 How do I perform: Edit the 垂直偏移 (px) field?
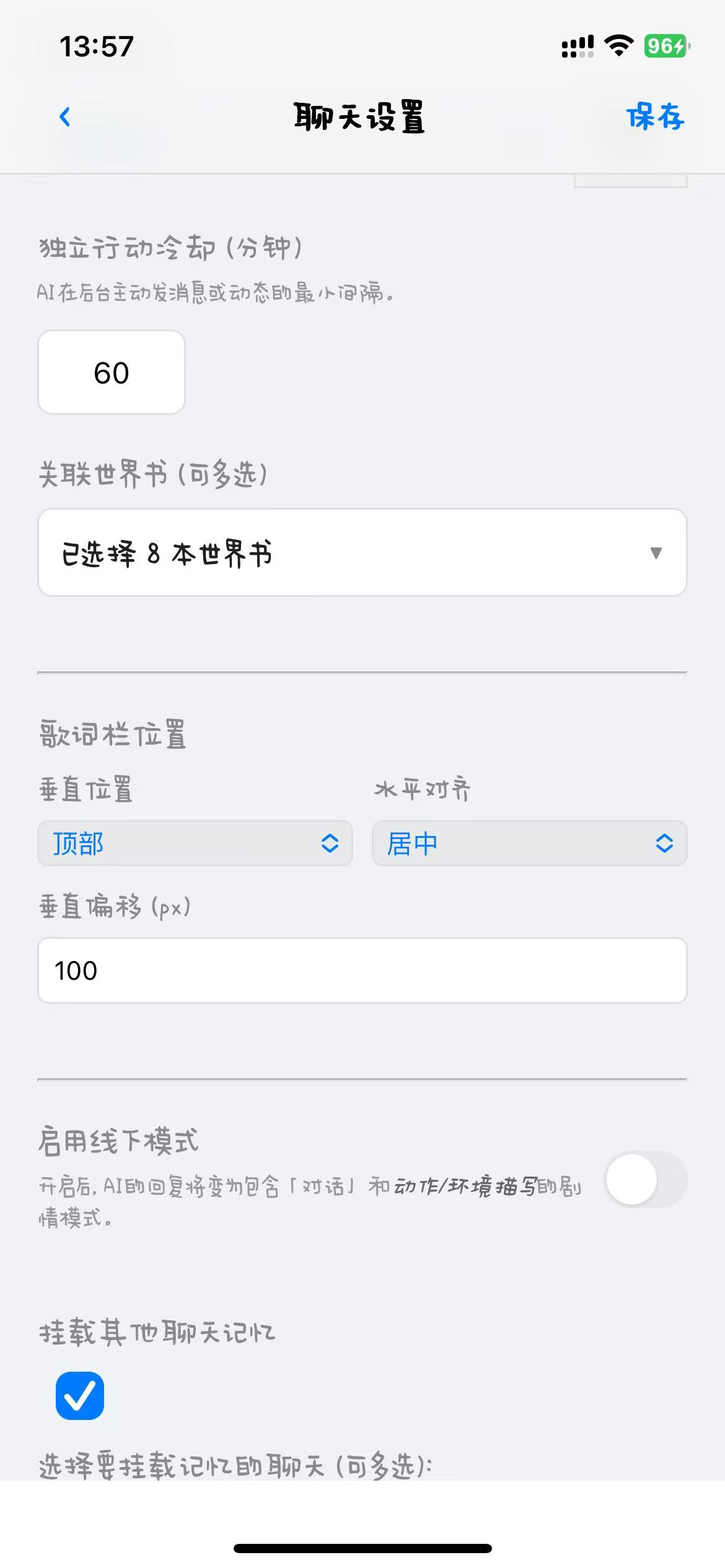coord(362,970)
